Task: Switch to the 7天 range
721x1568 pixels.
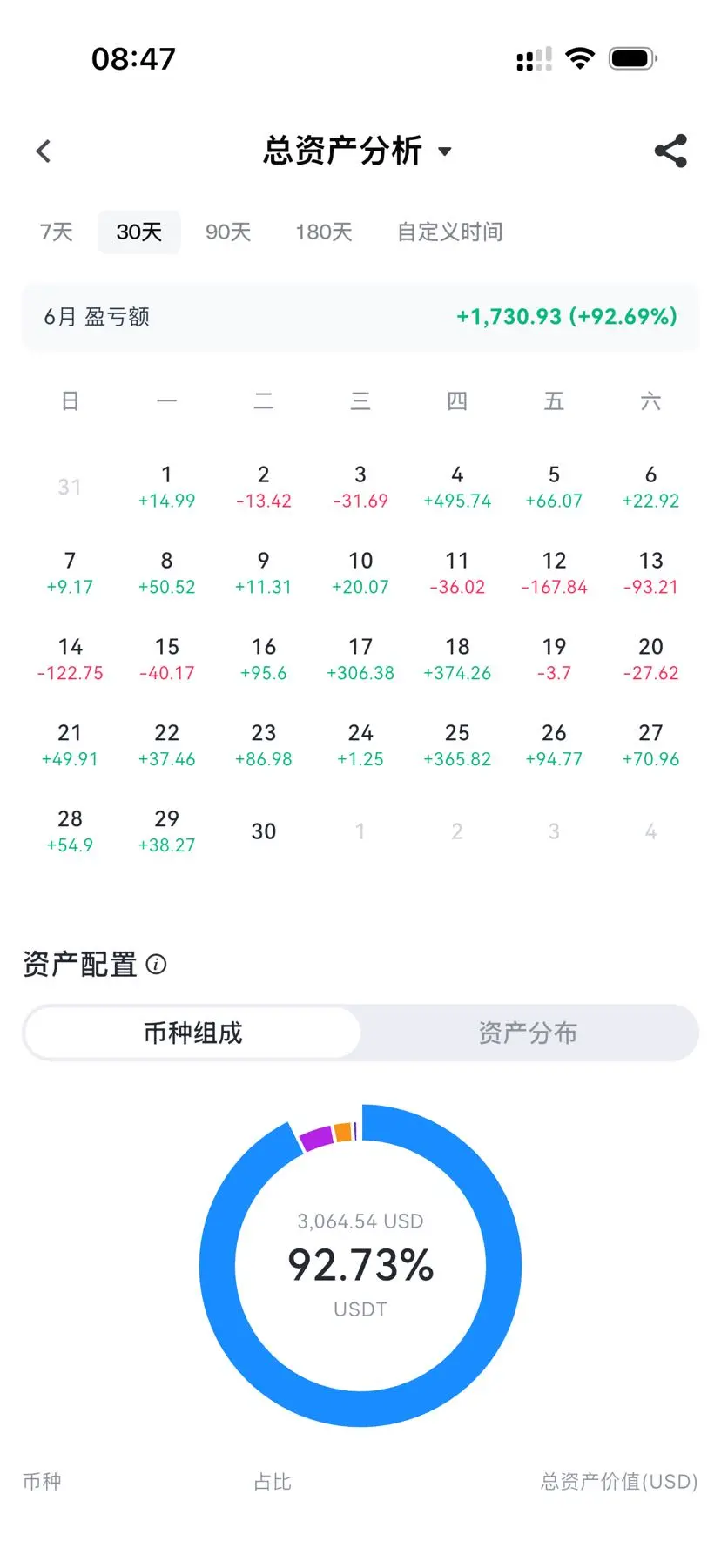Action: pyautogui.click(x=57, y=232)
